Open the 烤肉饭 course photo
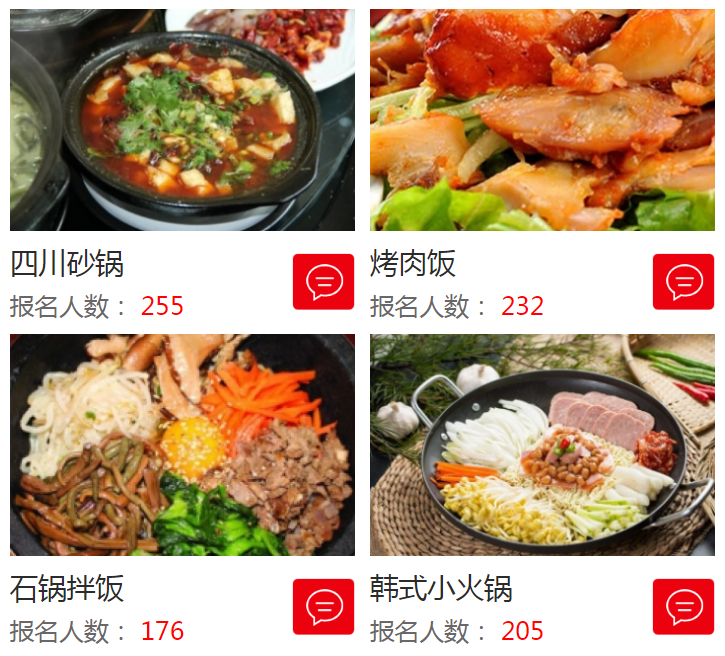The height and width of the screenshot is (656, 725). [543, 120]
